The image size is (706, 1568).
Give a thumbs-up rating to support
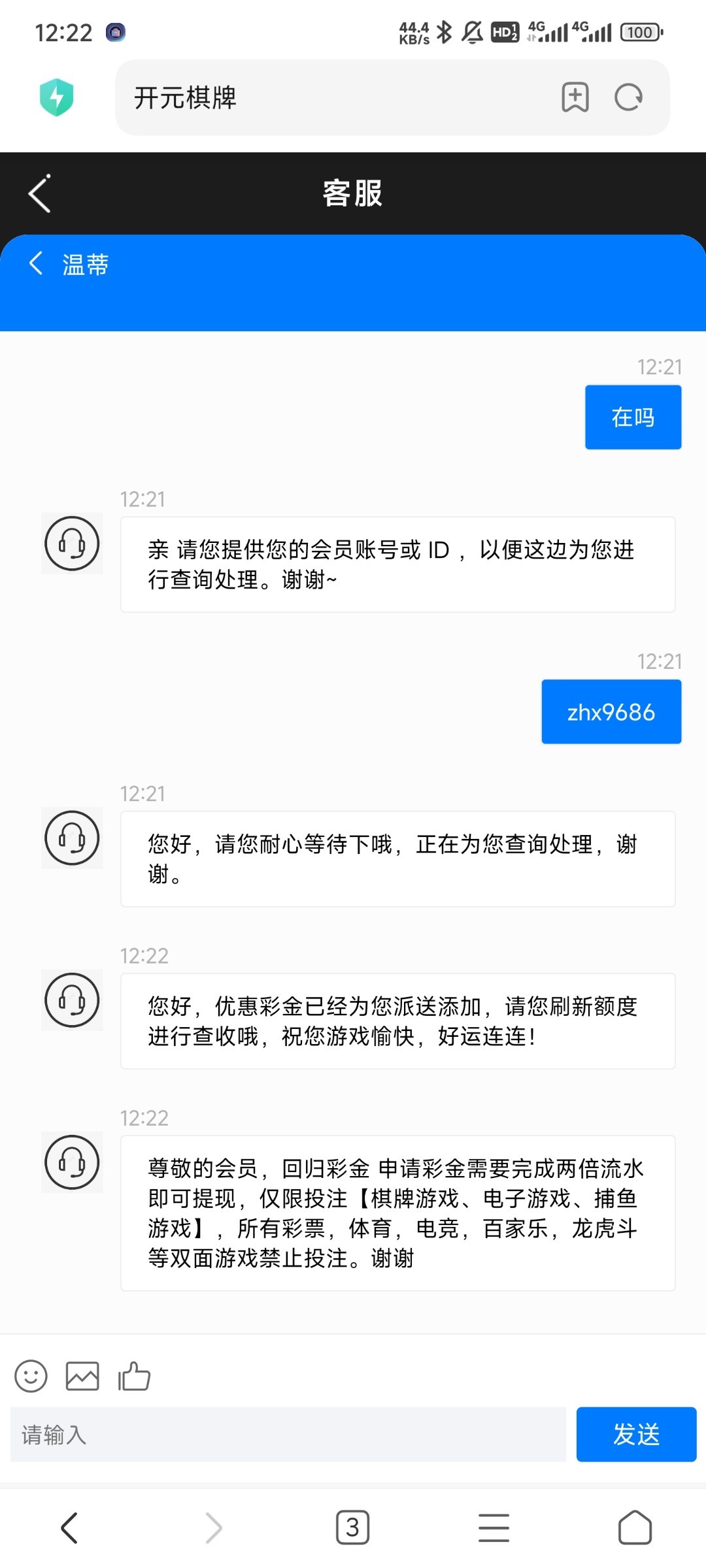(x=134, y=1376)
